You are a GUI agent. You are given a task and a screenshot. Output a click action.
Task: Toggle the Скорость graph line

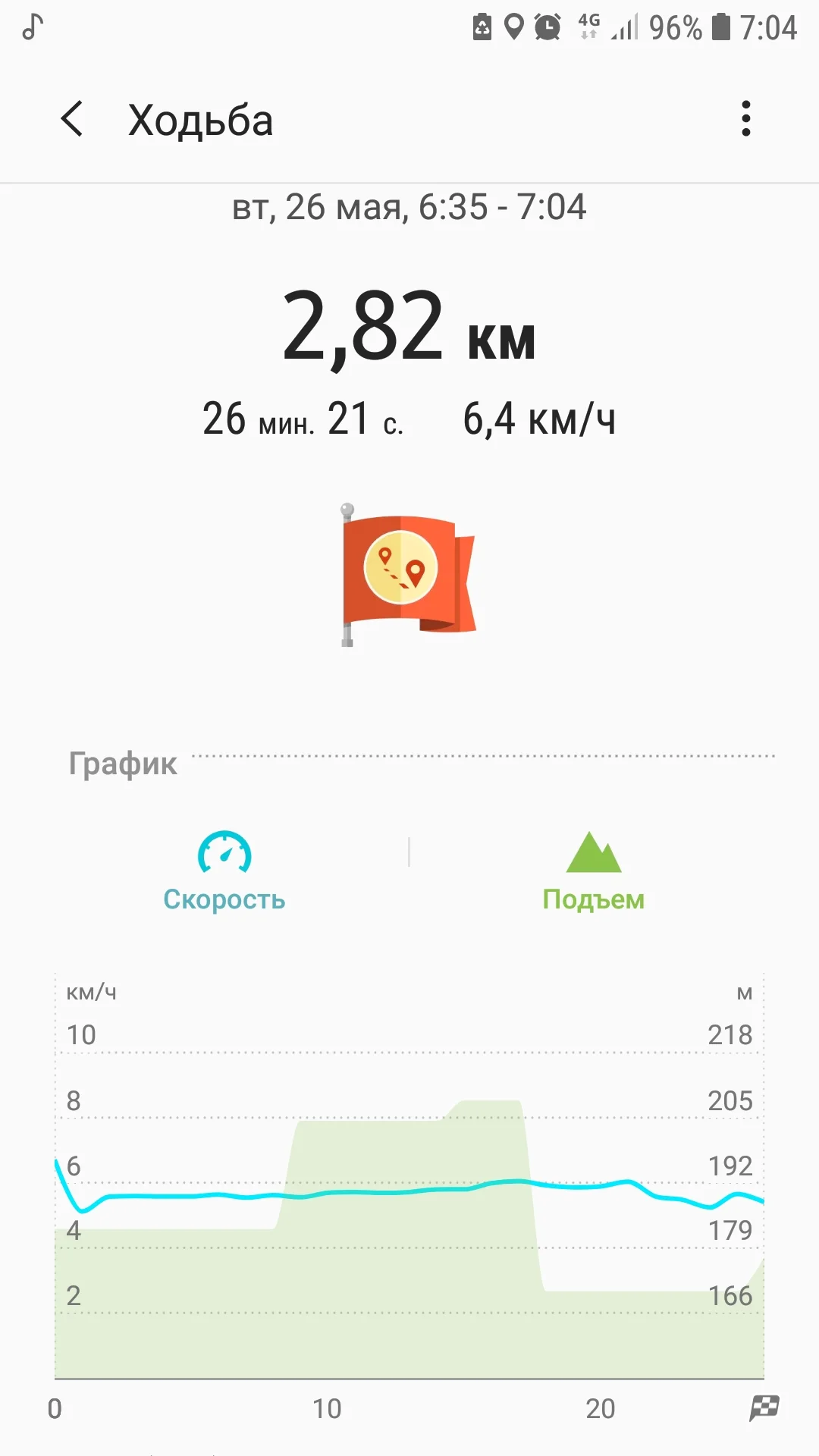tap(224, 872)
